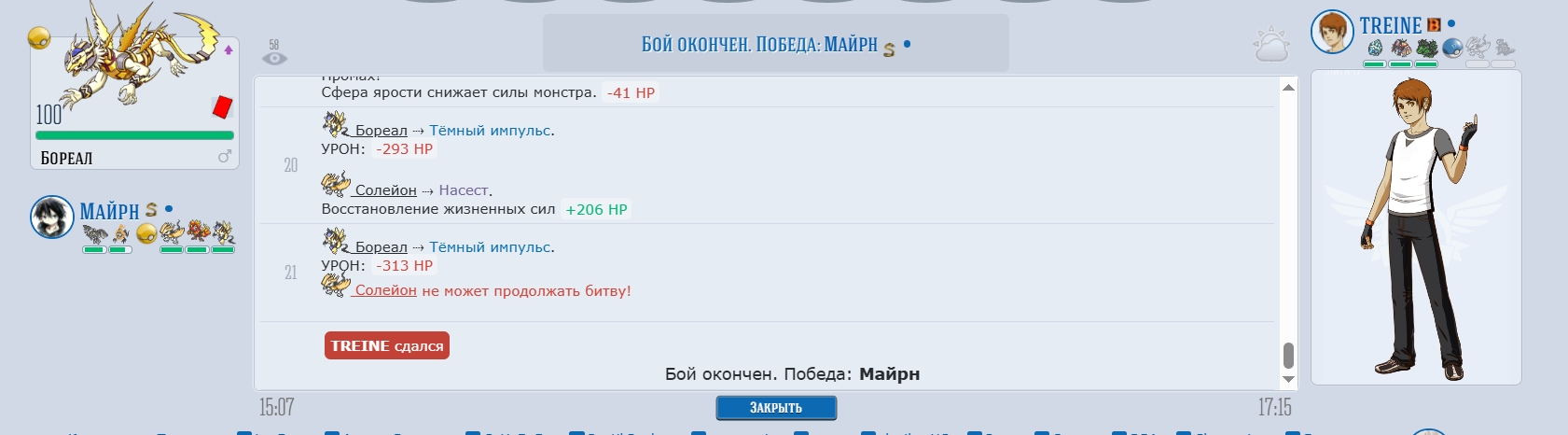Open the Бореал link in round 20
This screenshot has height=435, width=1568.
coord(381,131)
